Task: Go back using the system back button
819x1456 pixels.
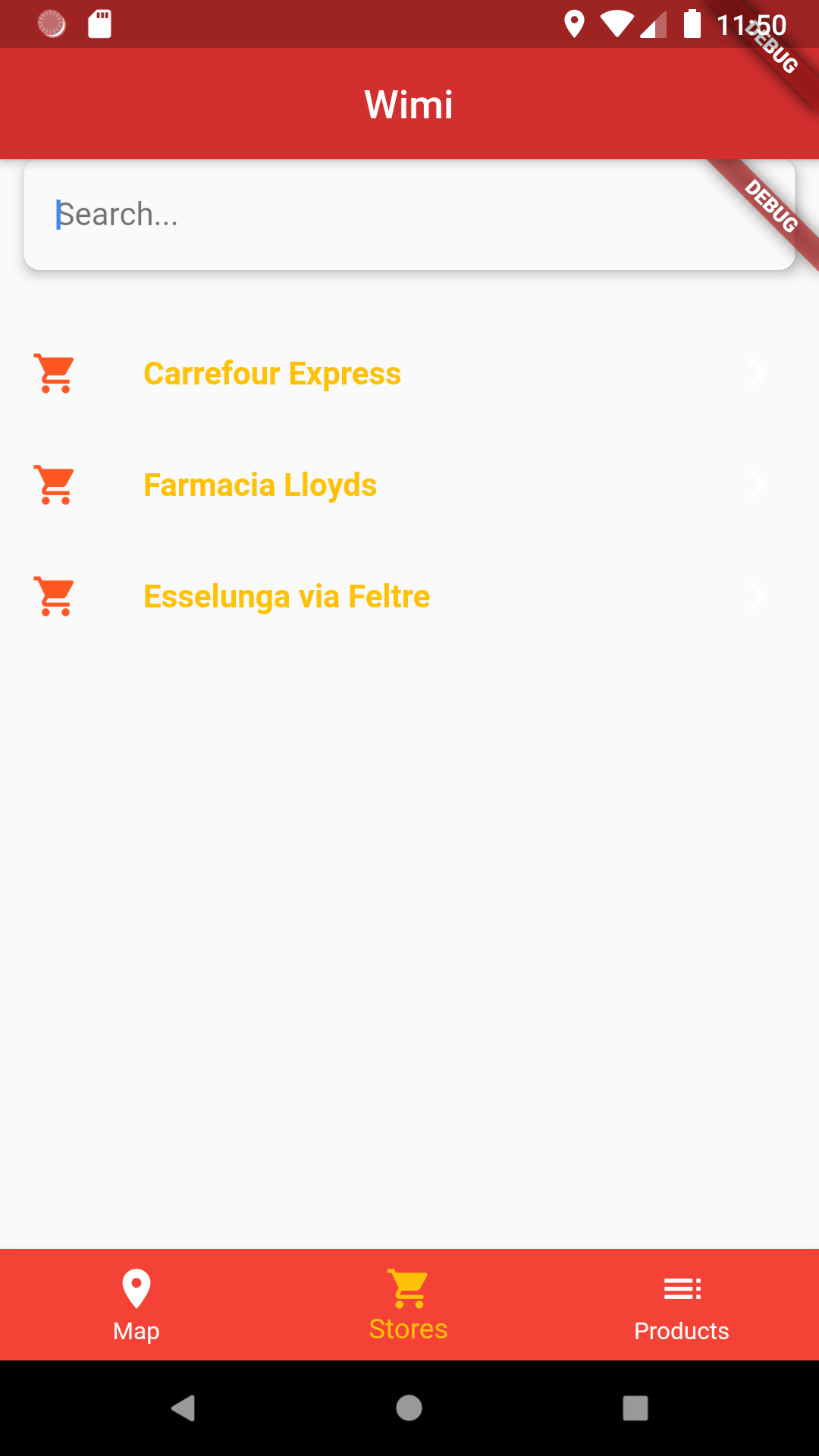Action: (x=183, y=1408)
